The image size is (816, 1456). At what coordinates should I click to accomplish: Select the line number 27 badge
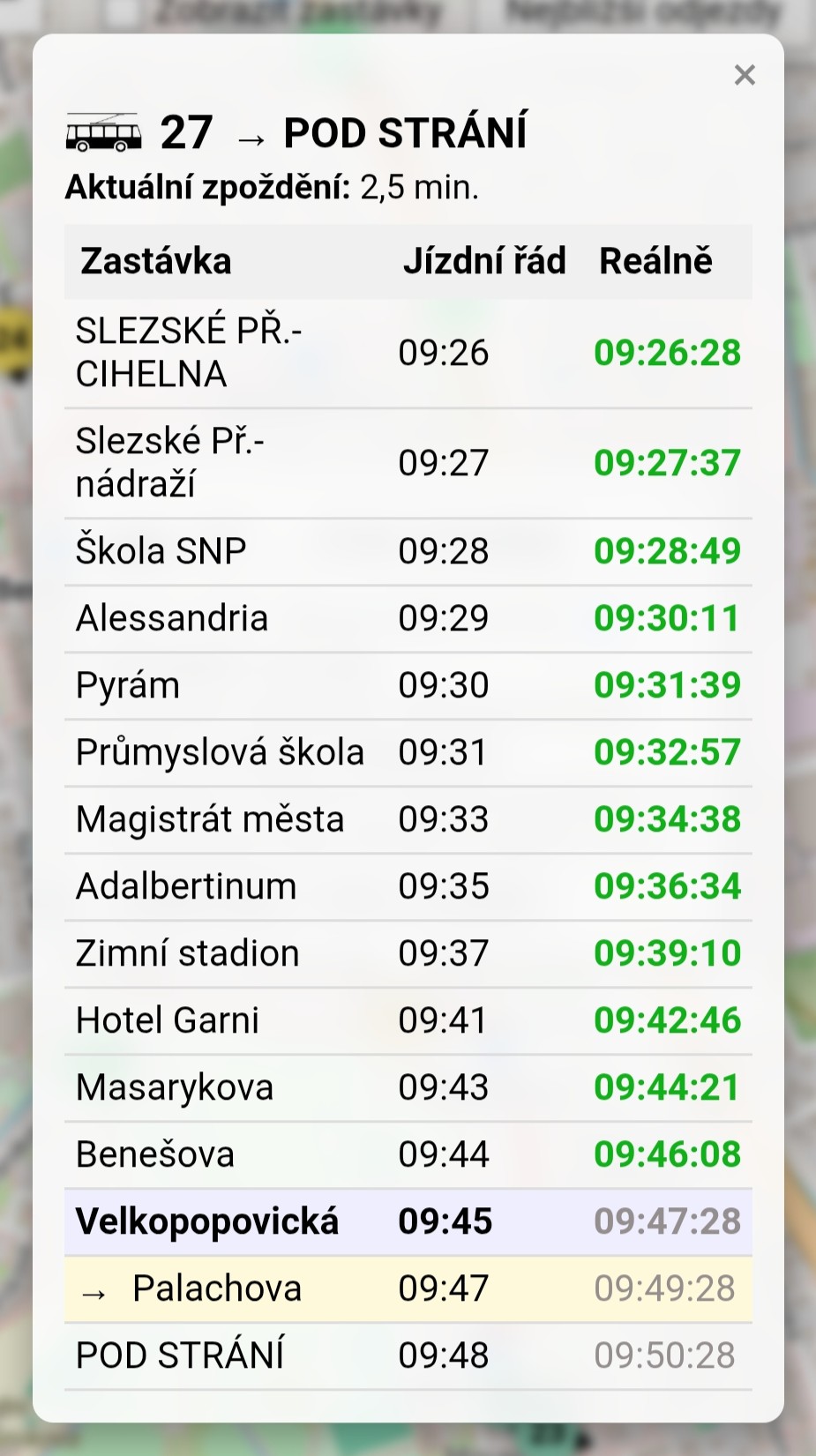tap(185, 132)
